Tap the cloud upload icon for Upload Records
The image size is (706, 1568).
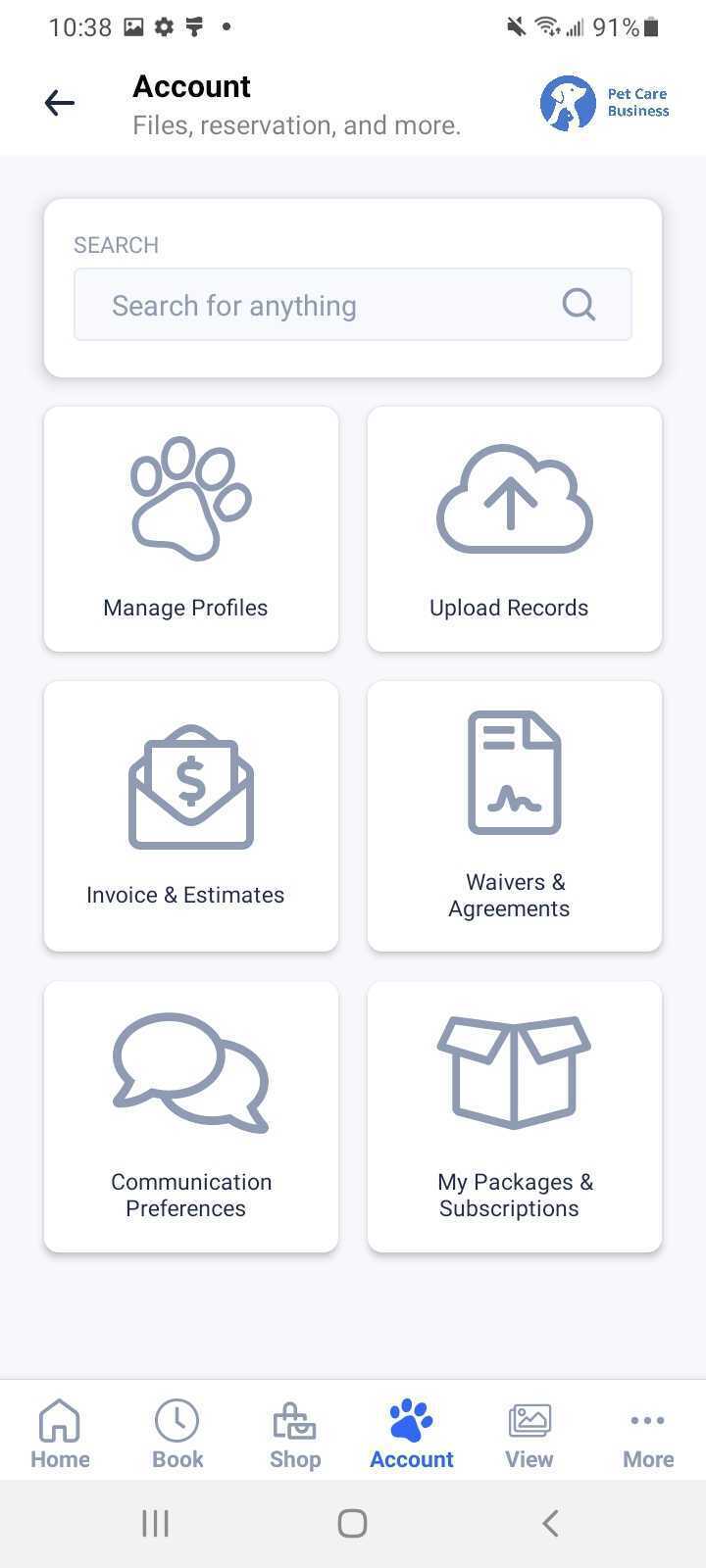point(514,498)
